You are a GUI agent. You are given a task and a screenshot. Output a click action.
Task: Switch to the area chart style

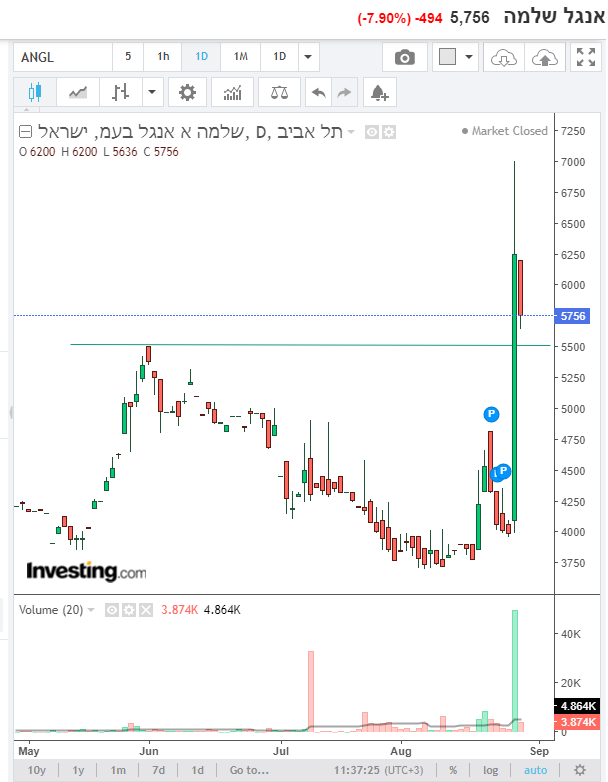[77, 93]
